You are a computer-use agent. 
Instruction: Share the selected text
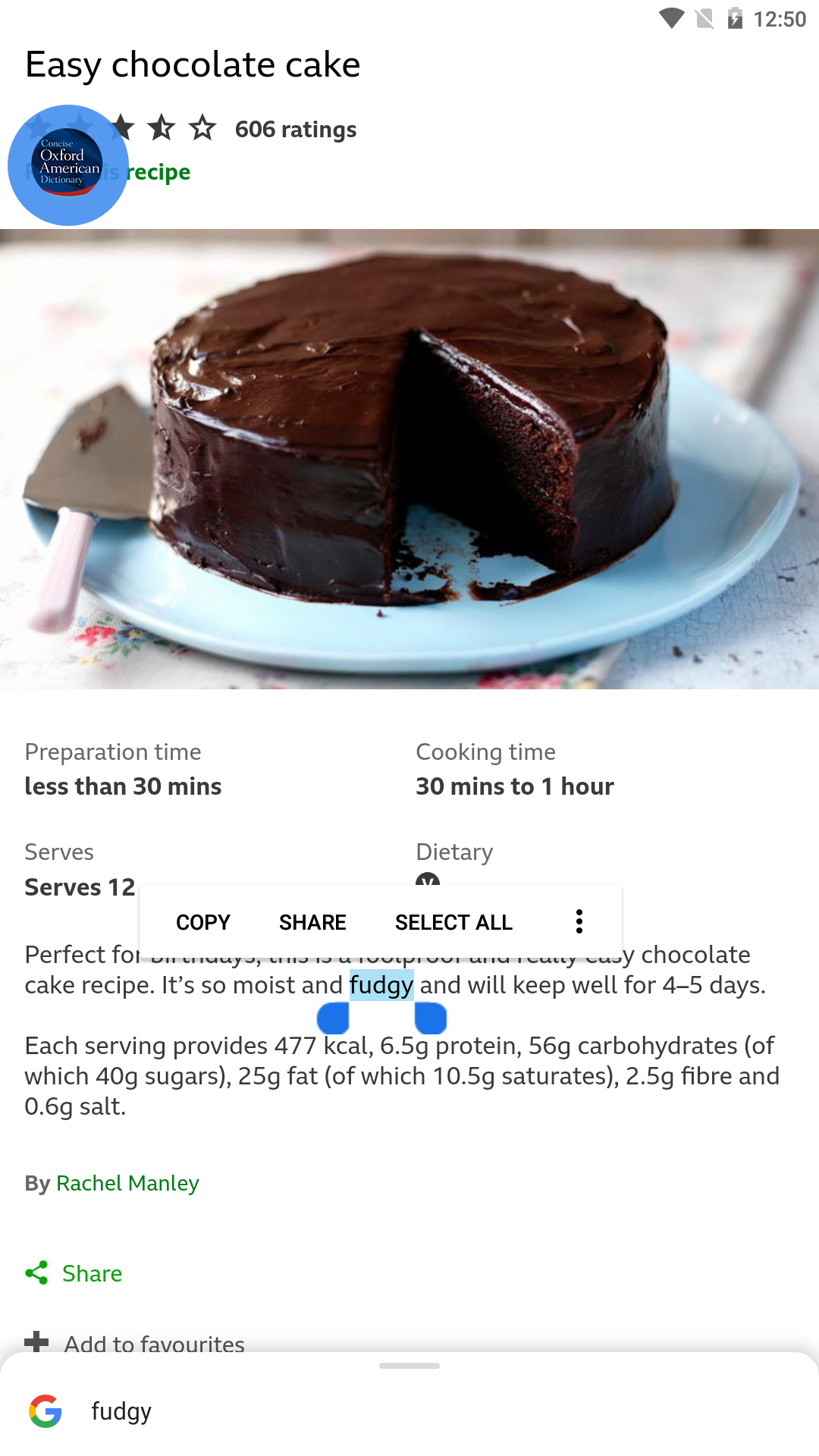[312, 922]
